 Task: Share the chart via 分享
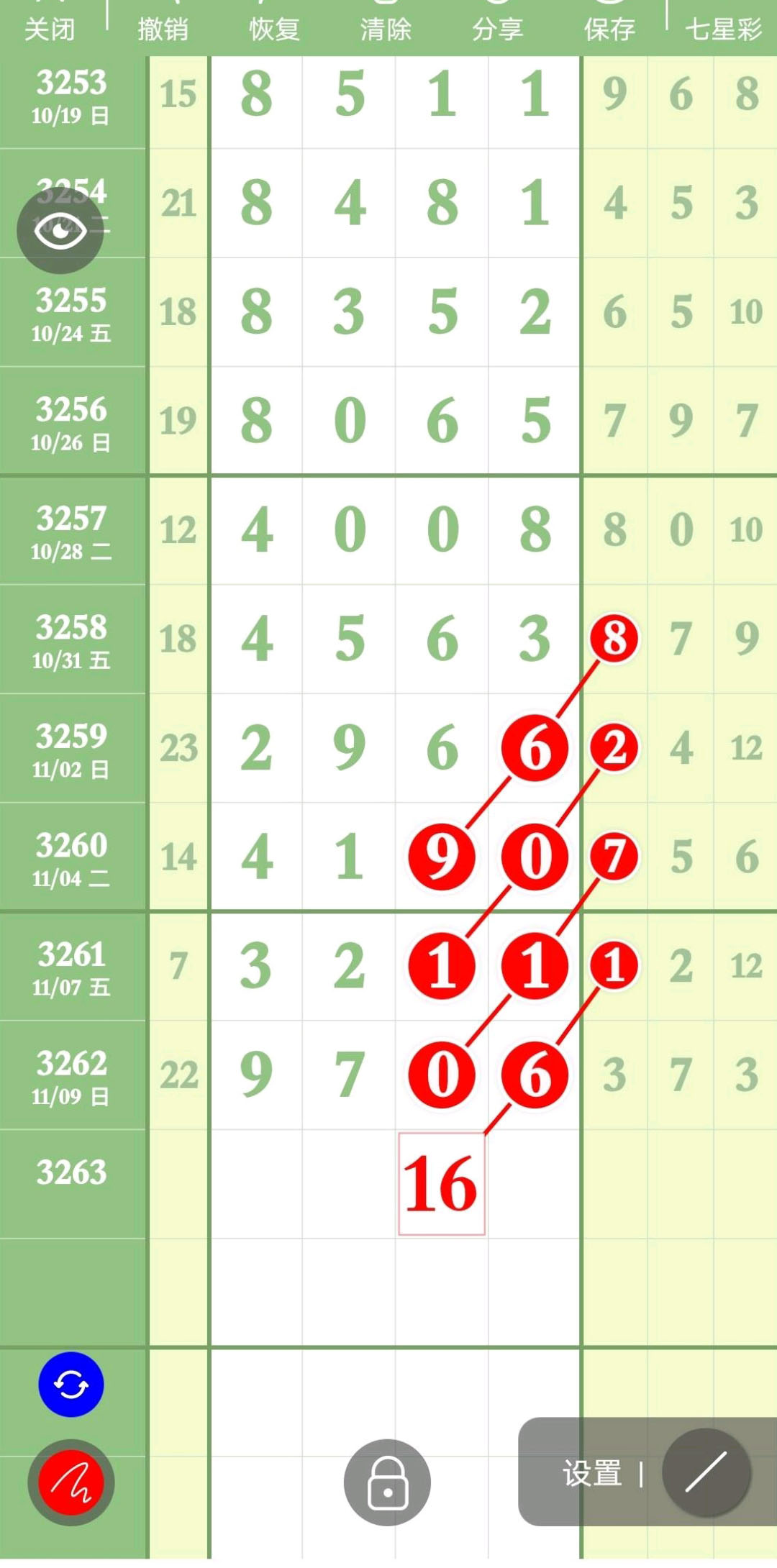[x=497, y=29]
